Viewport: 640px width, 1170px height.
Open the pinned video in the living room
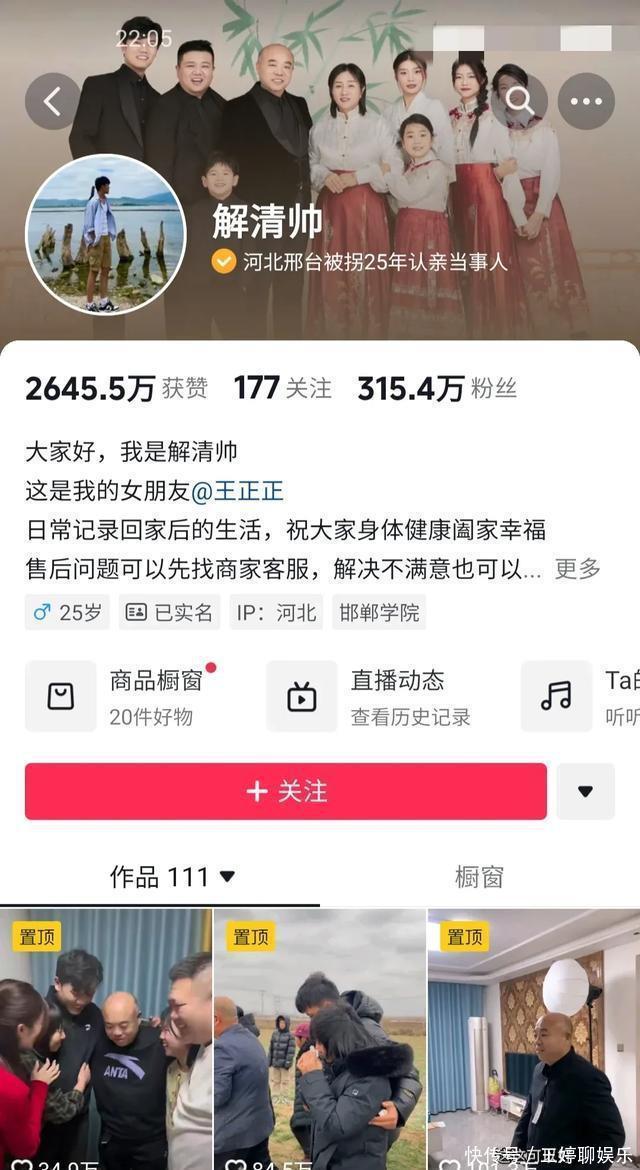pos(534,1040)
